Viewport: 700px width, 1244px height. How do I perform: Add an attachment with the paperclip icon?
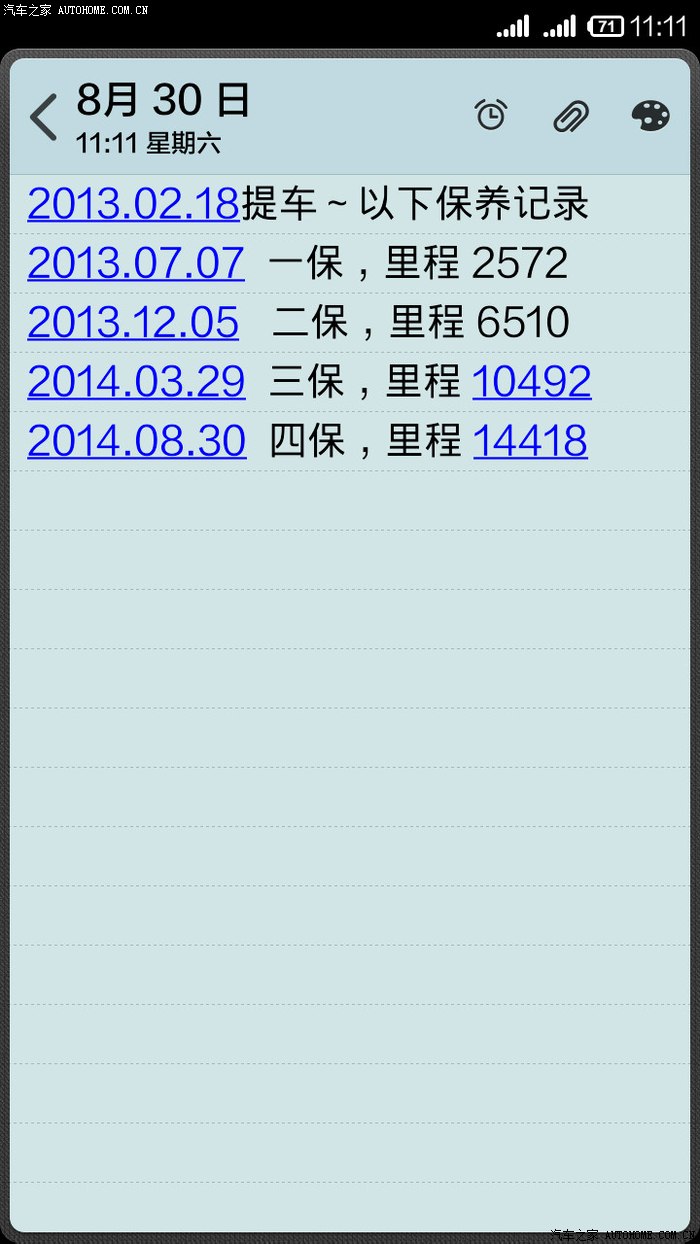coord(571,116)
